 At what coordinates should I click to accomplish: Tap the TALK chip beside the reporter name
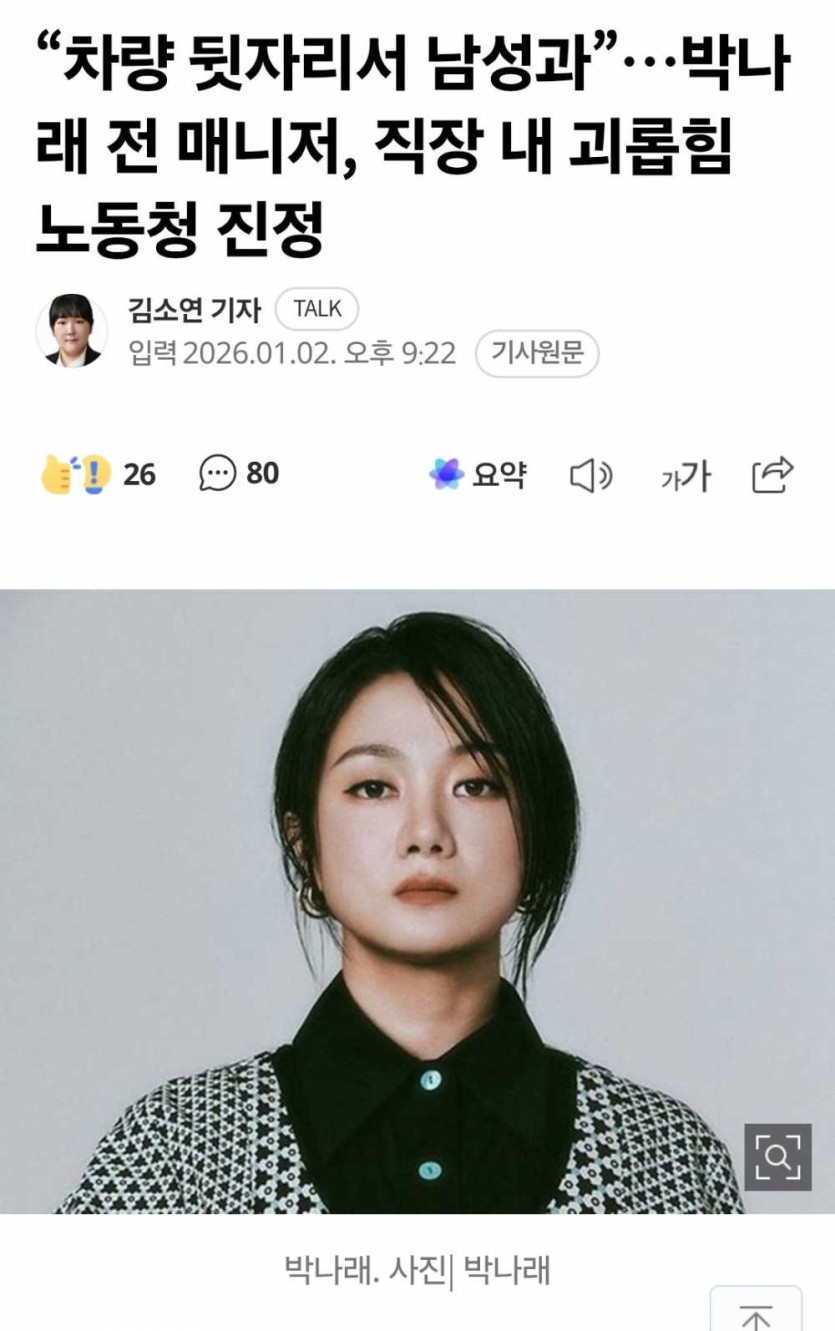317,309
